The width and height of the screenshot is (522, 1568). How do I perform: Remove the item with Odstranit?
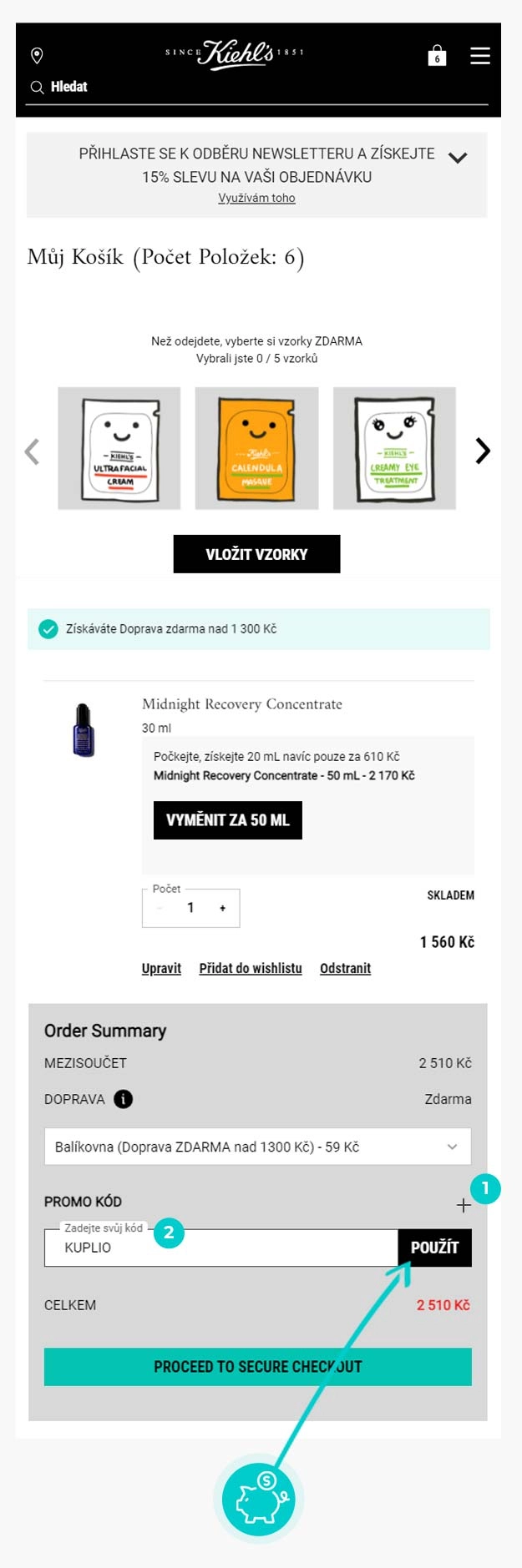(x=345, y=968)
